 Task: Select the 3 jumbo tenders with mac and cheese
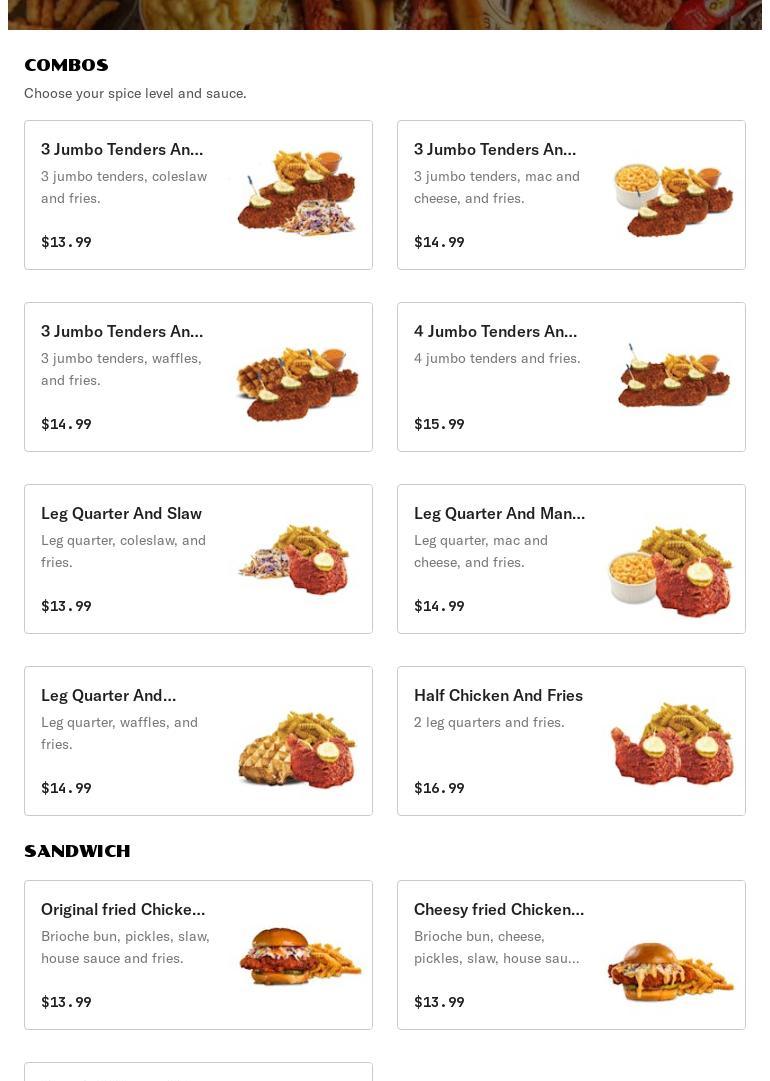click(571, 195)
